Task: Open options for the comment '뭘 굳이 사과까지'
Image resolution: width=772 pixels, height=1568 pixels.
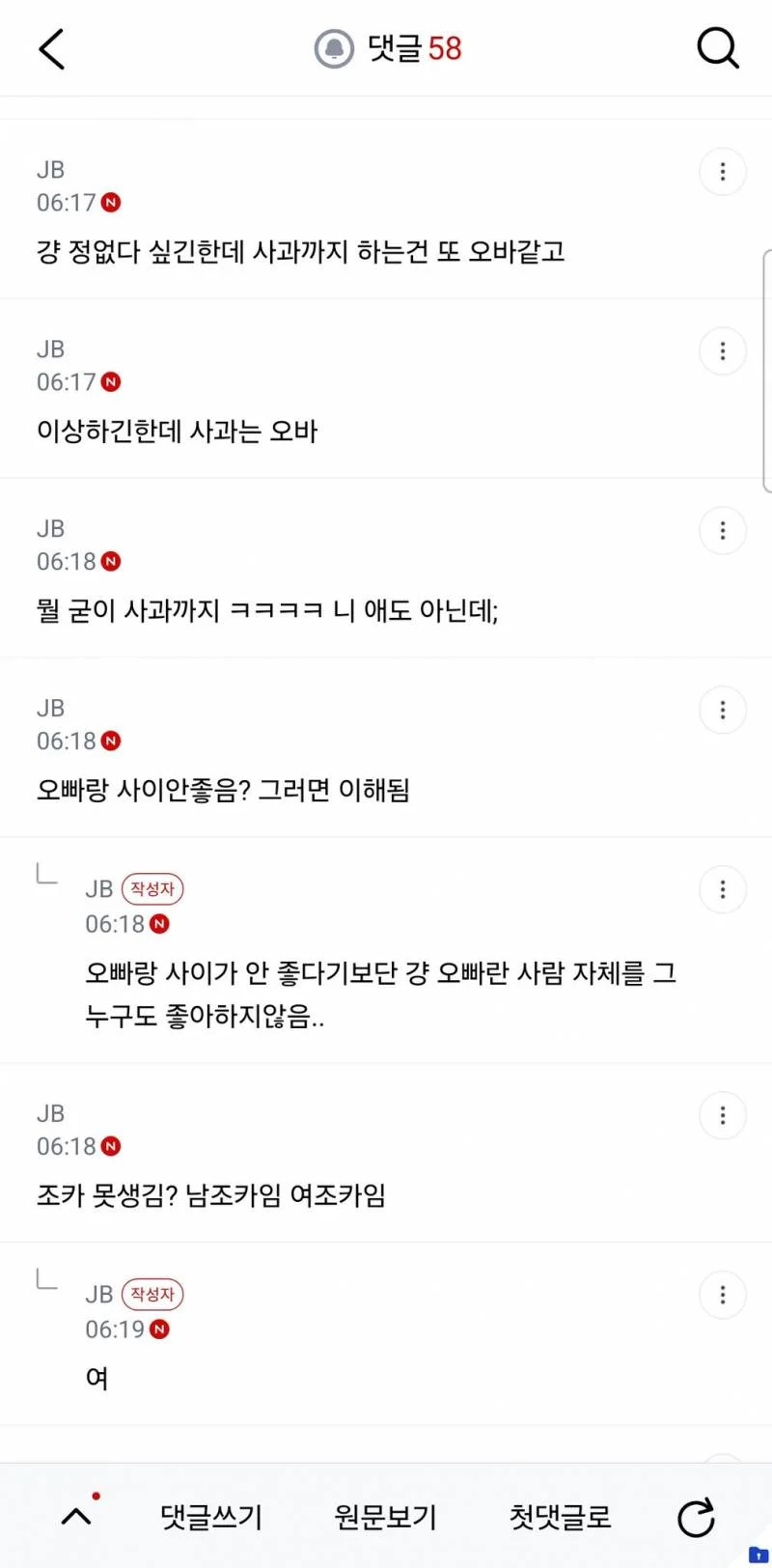Action: click(x=723, y=531)
